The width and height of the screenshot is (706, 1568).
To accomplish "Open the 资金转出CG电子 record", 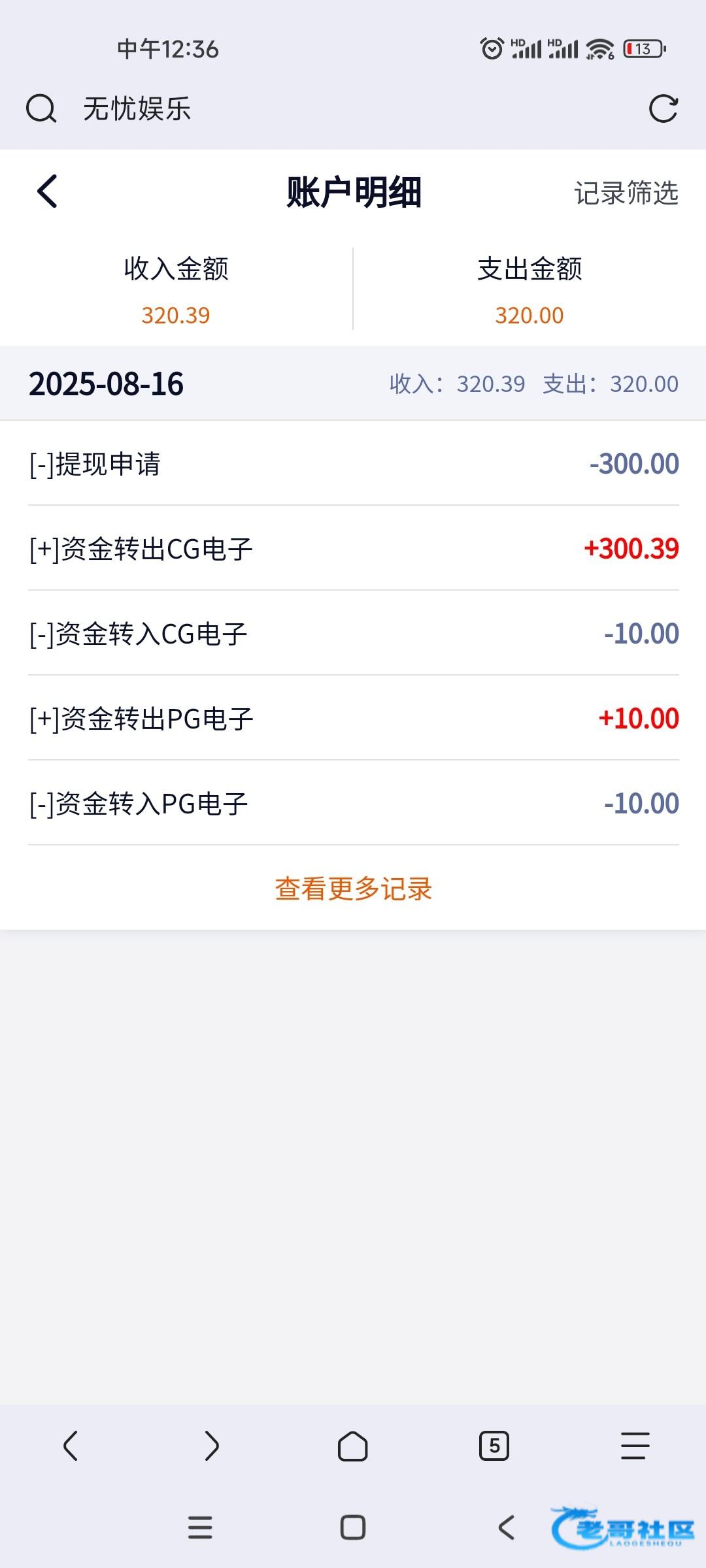I will 353,548.
